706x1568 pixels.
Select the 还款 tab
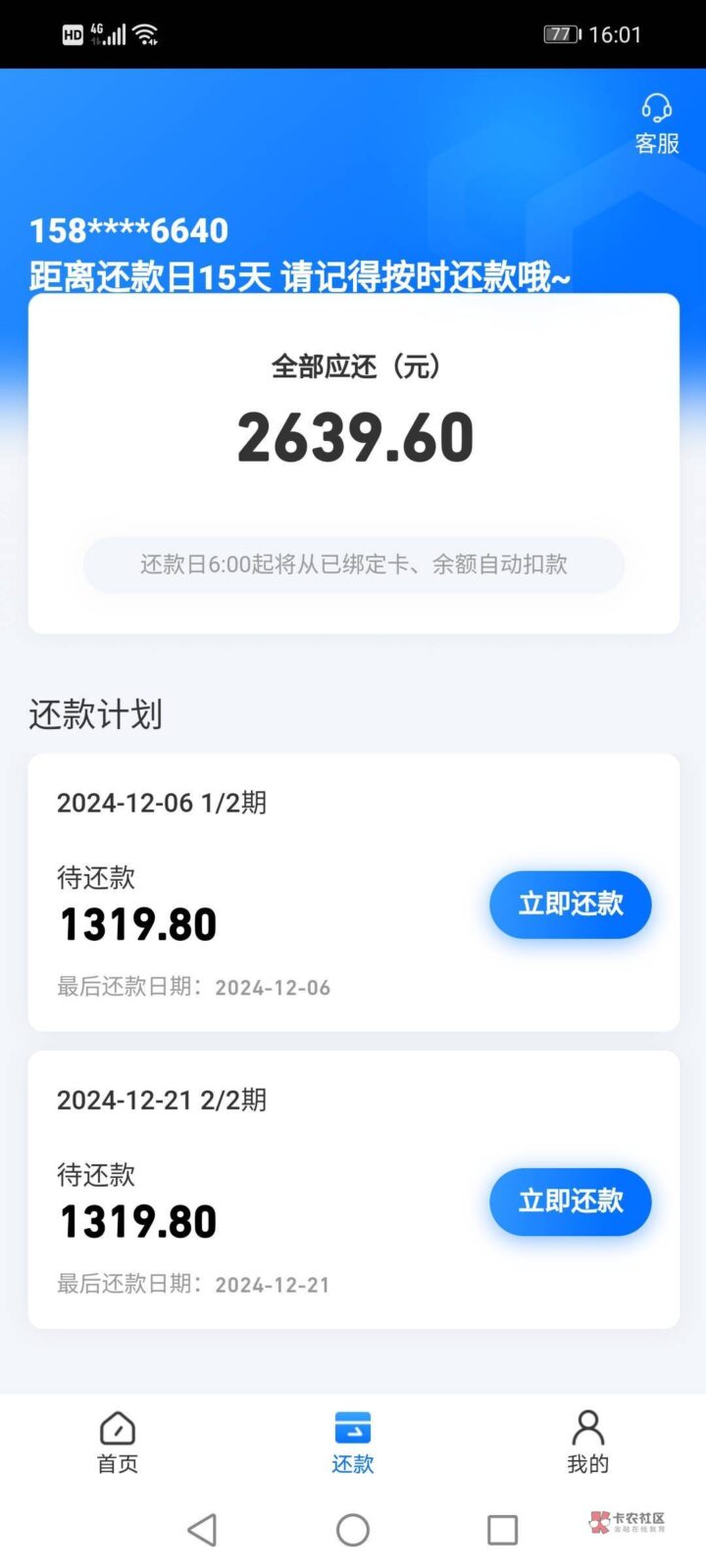point(352,1443)
